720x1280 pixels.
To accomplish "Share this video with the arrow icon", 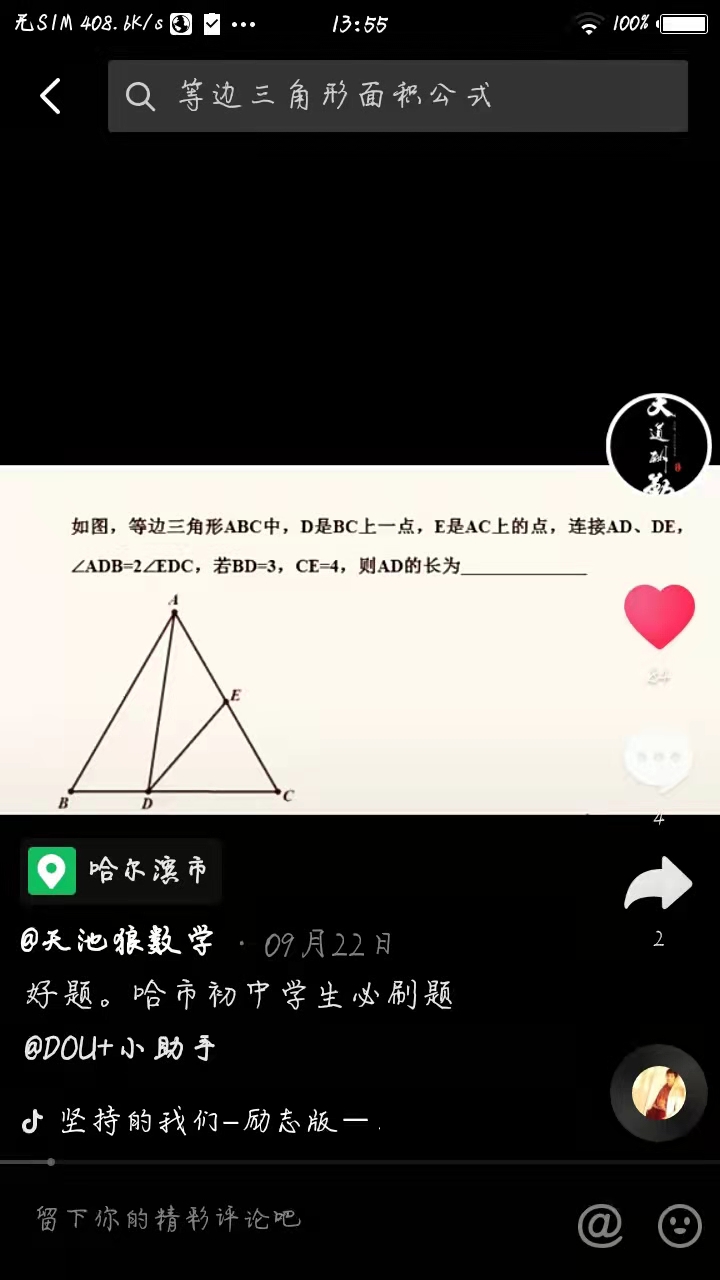I will tap(658, 884).
